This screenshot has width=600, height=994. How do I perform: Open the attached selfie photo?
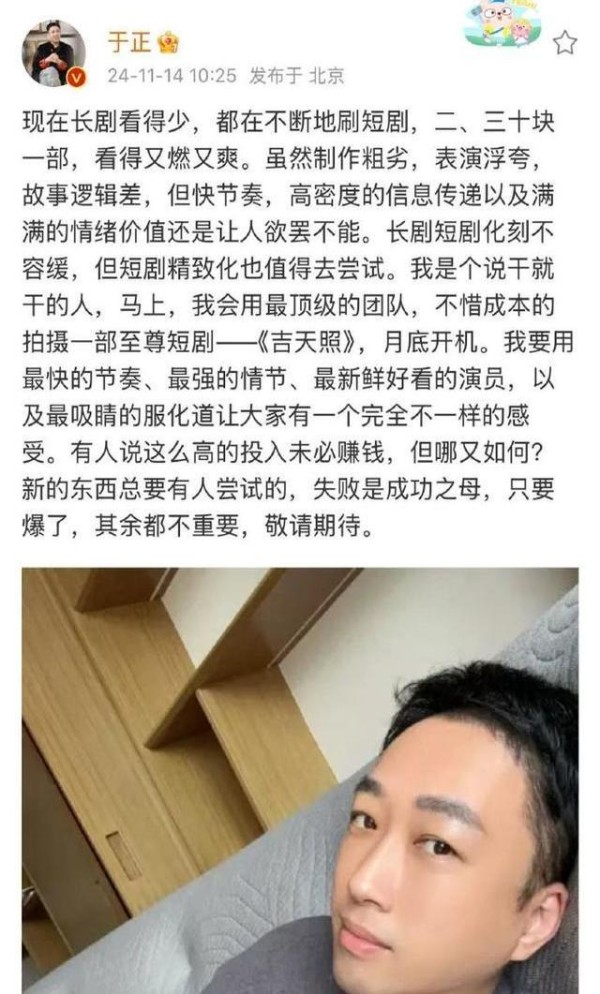300,780
